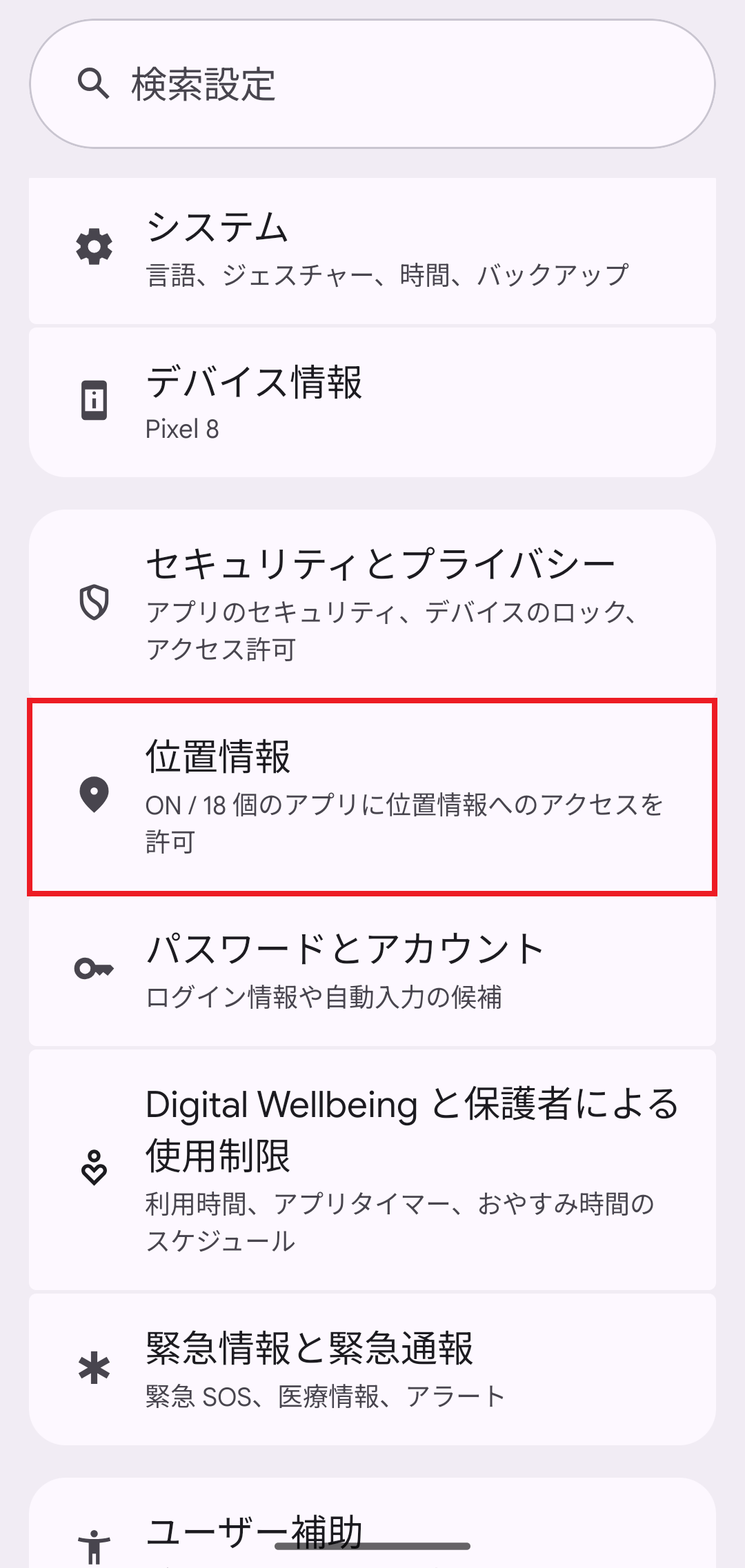This screenshot has height=1568, width=745.
Task: Open デバイス情報 for Pixel 8
Action: pyautogui.click(x=372, y=401)
